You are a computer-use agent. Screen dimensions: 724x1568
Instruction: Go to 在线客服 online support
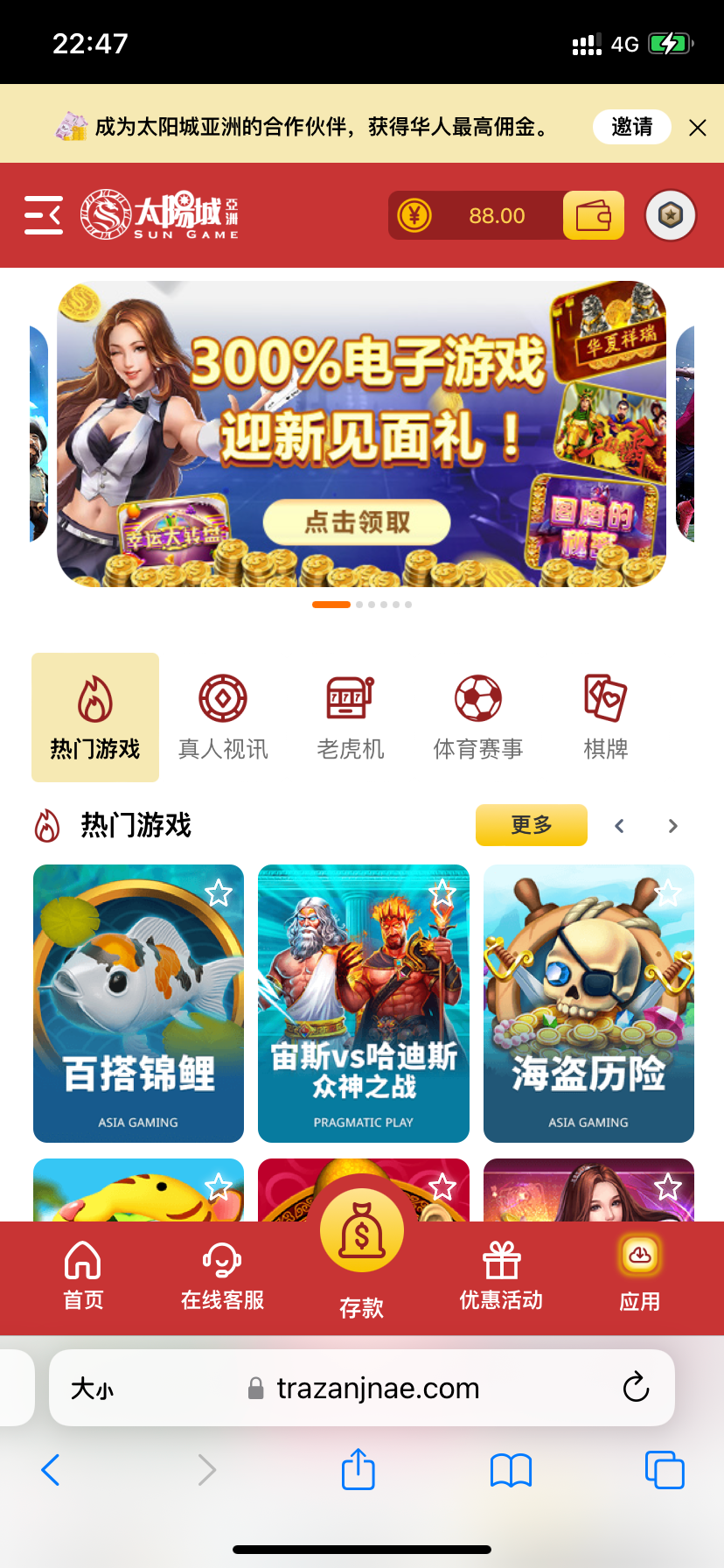(x=222, y=1276)
